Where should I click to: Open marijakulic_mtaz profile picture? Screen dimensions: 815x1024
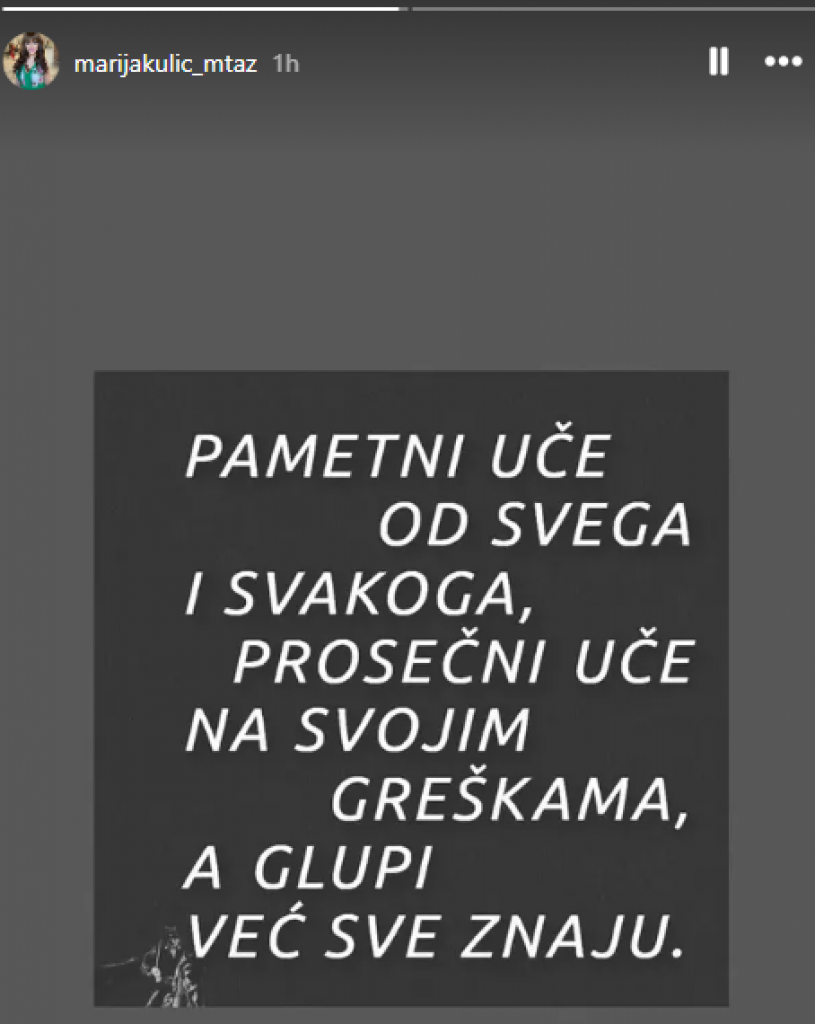click(x=30, y=62)
